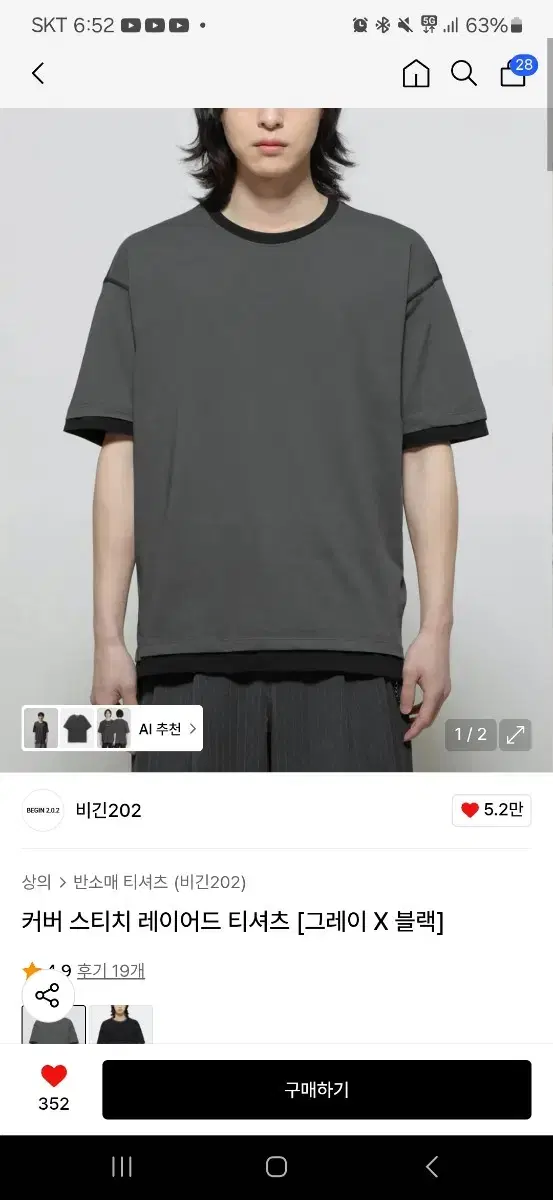Open the 상의 category breadcrumb
553x1200 pixels.
pyautogui.click(x=36, y=882)
